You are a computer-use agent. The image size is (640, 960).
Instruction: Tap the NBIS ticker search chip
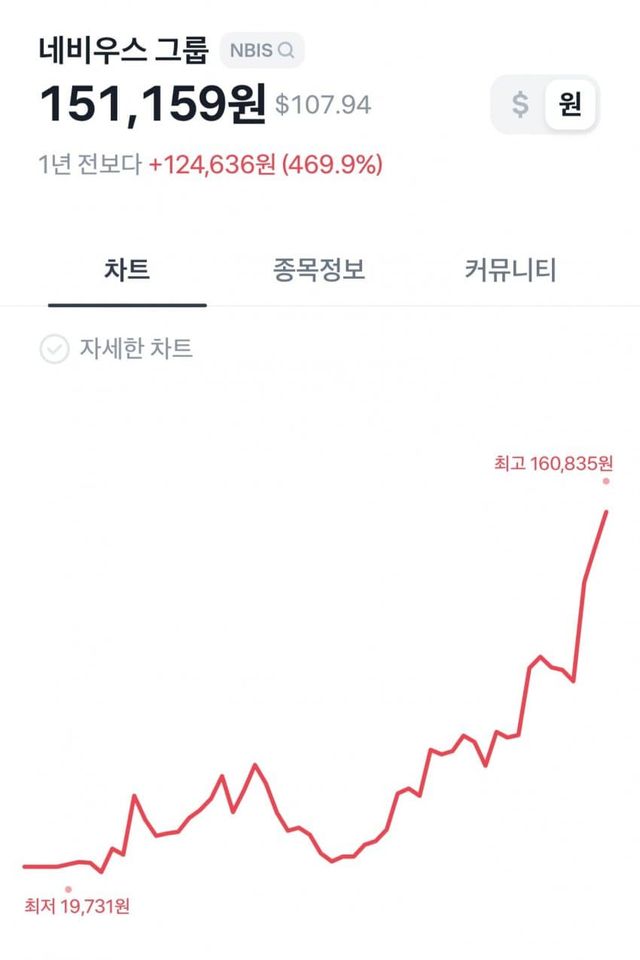click(262, 49)
